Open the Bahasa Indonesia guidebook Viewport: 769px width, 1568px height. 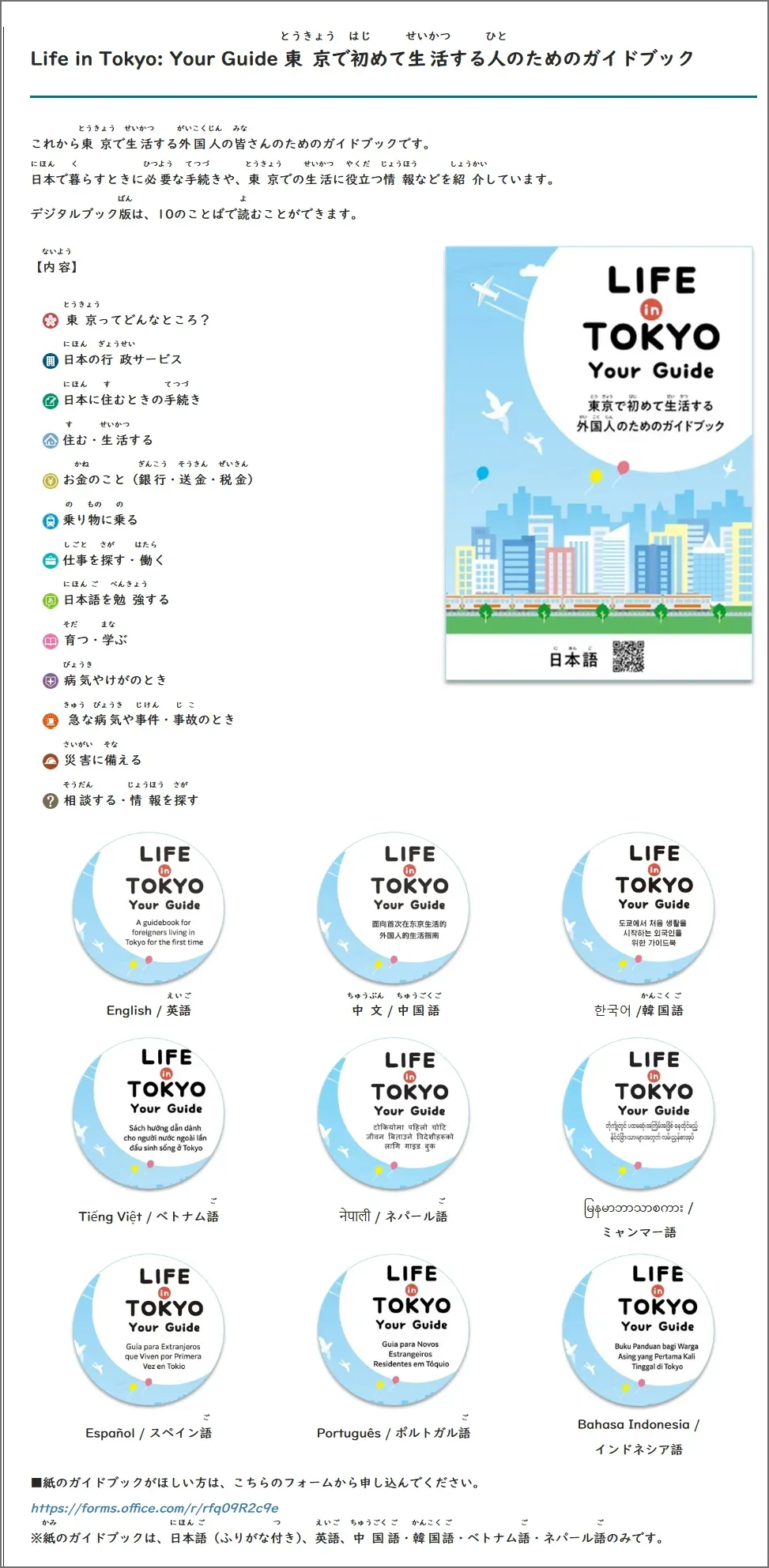click(638, 1330)
